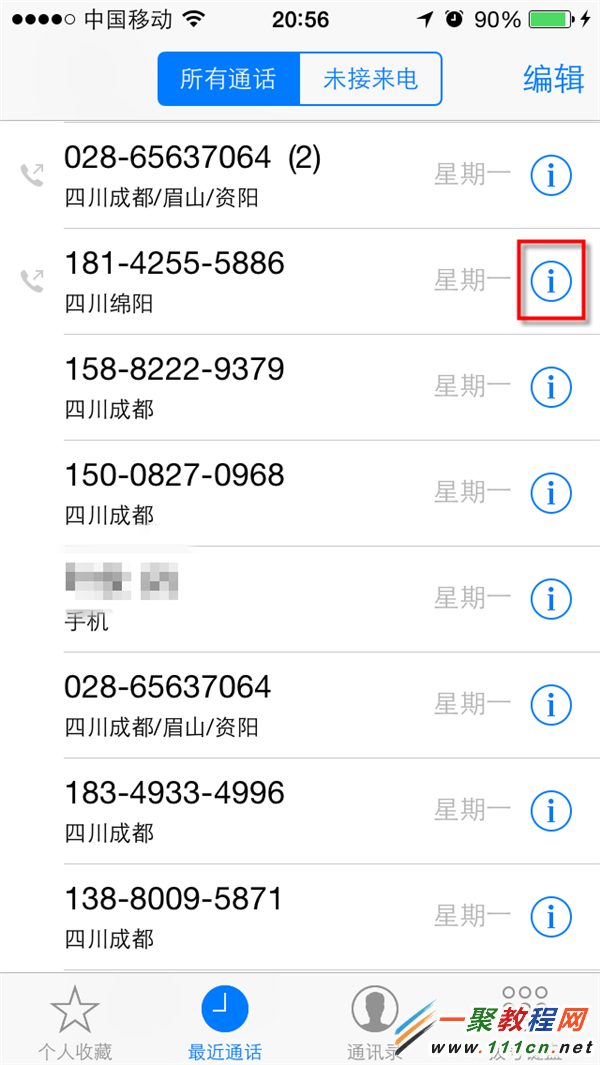Show details for 150-0827-0968
This screenshot has height=1065, width=600.
(x=550, y=493)
